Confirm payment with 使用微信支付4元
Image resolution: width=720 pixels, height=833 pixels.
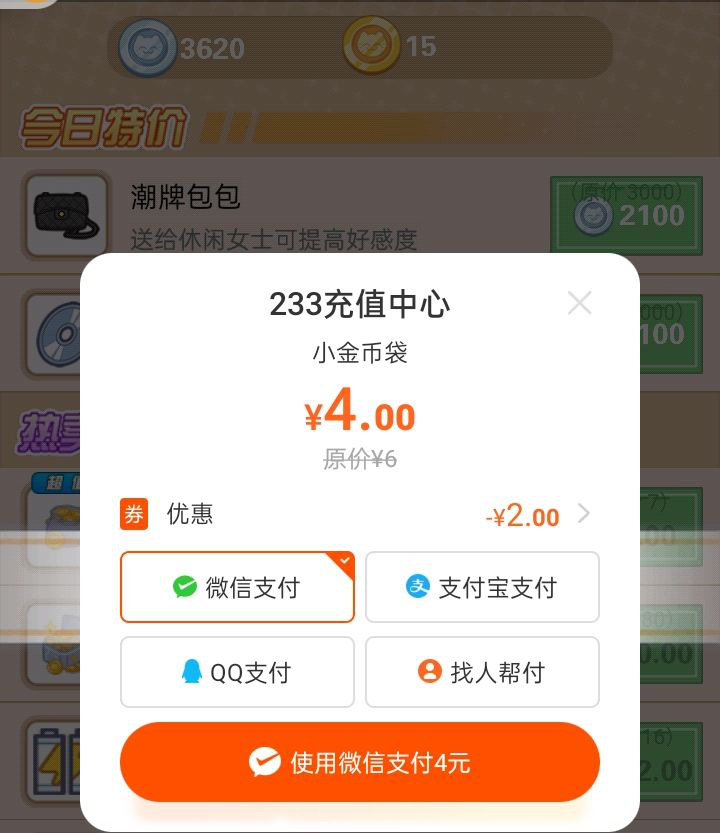click(360, 763)
